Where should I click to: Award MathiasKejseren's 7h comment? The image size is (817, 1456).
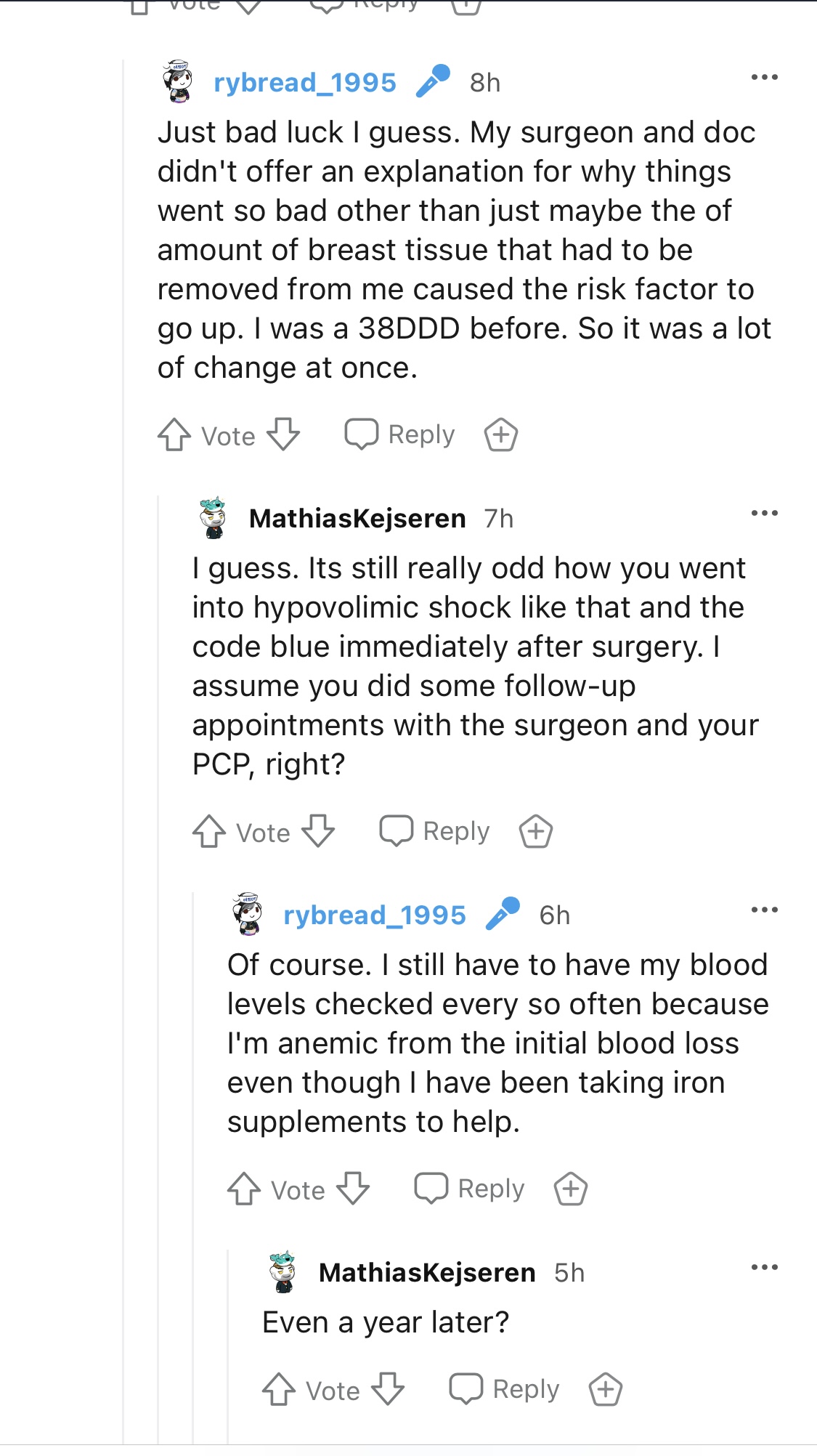536,831
